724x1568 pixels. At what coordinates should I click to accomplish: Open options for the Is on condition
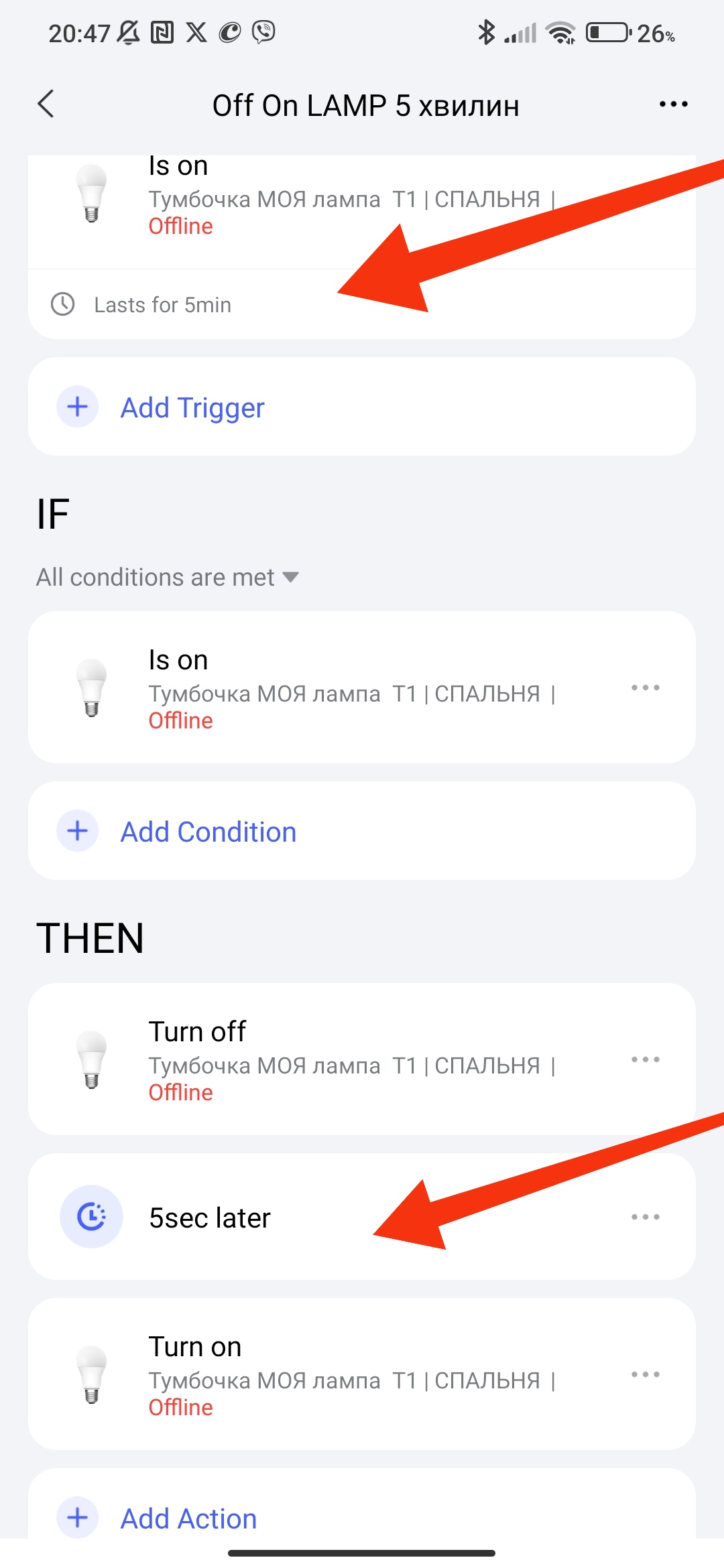pos(645,688)
